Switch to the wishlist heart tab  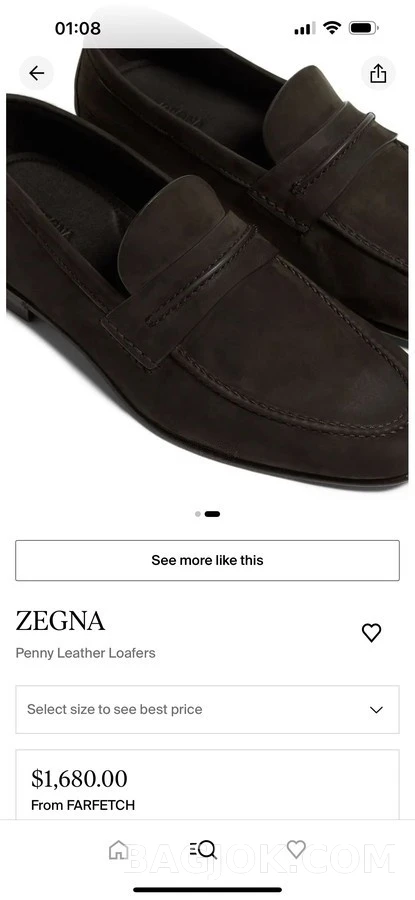[x=296, y=849]
